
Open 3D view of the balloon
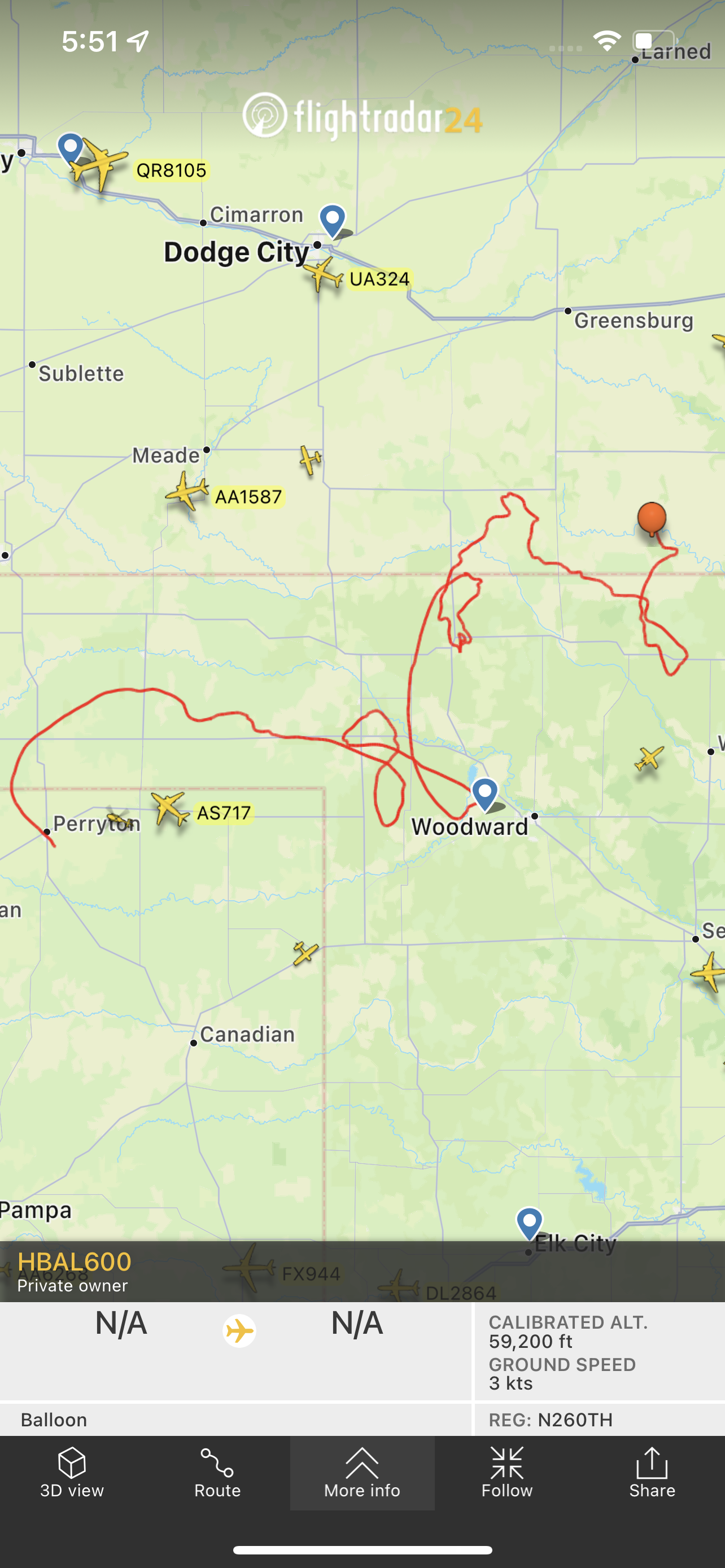(72, 1473)
